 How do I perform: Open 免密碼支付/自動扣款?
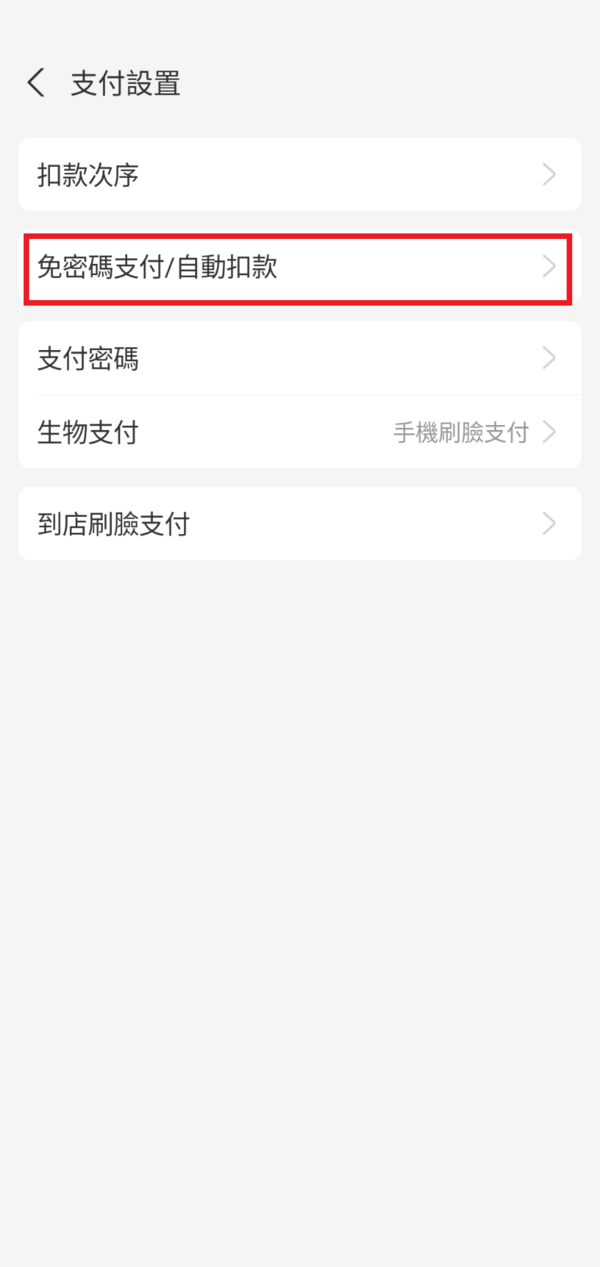point(300,267)
